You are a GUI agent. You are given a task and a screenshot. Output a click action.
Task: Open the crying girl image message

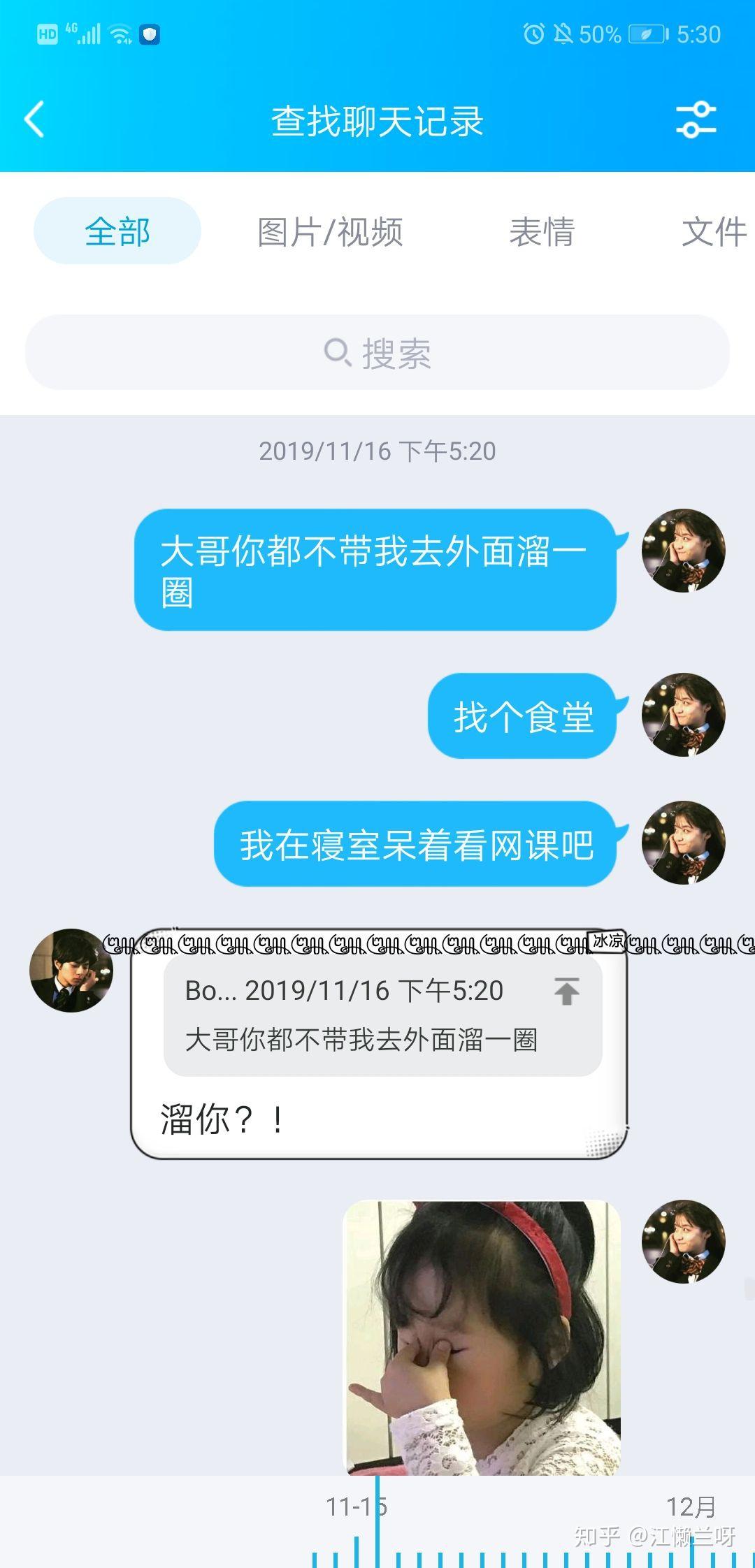482,1338
